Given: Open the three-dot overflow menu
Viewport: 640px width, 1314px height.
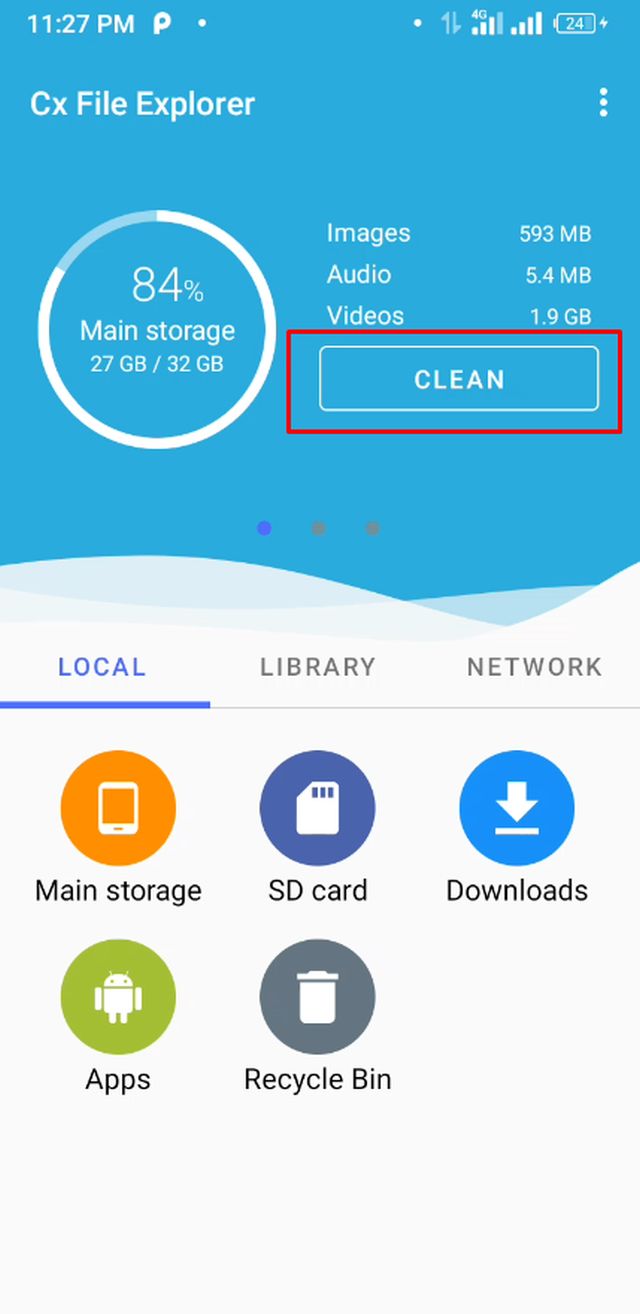Looking at the screenshot, I should tap(603, 103).
